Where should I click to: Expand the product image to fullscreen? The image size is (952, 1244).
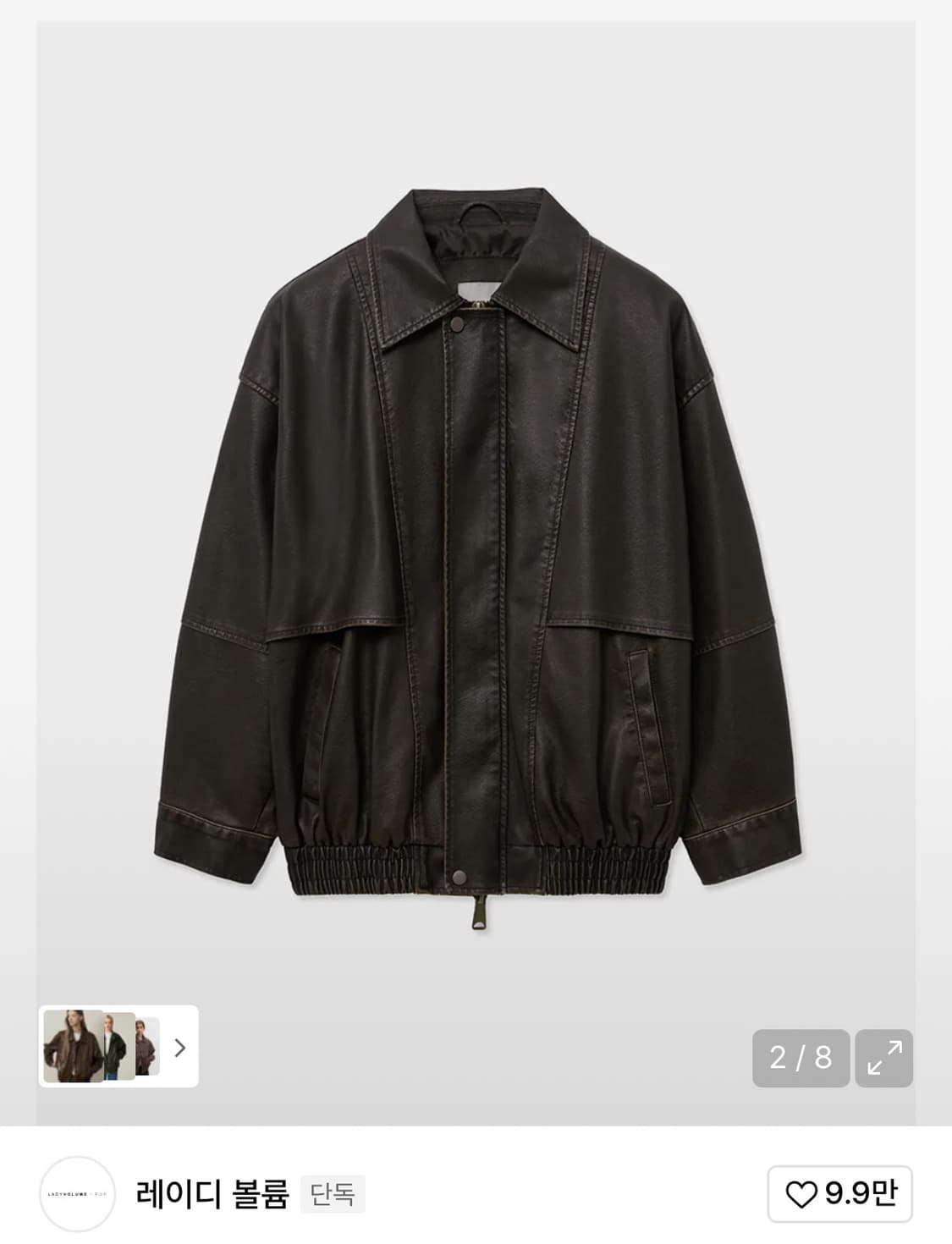pyautogui.click(x=883, y=1058)
